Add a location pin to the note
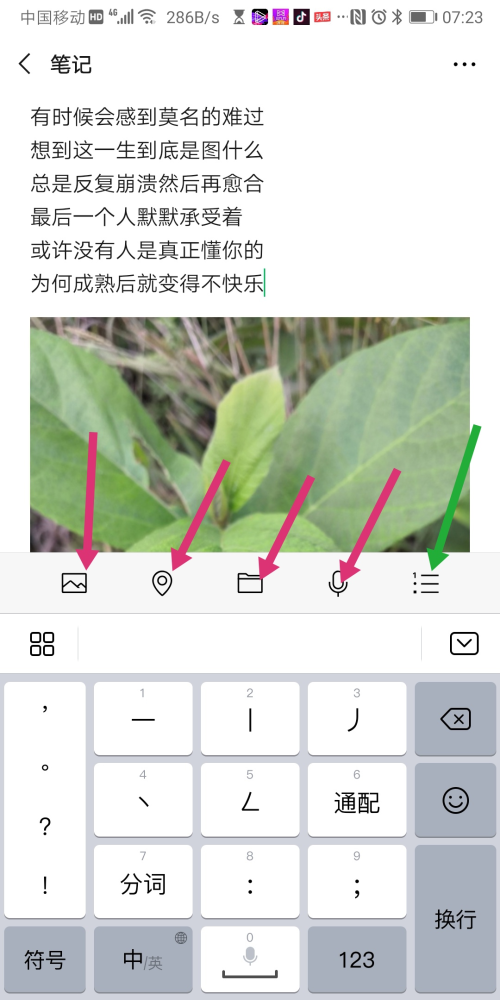This screenshot has width=500, height=1000. 162,583
